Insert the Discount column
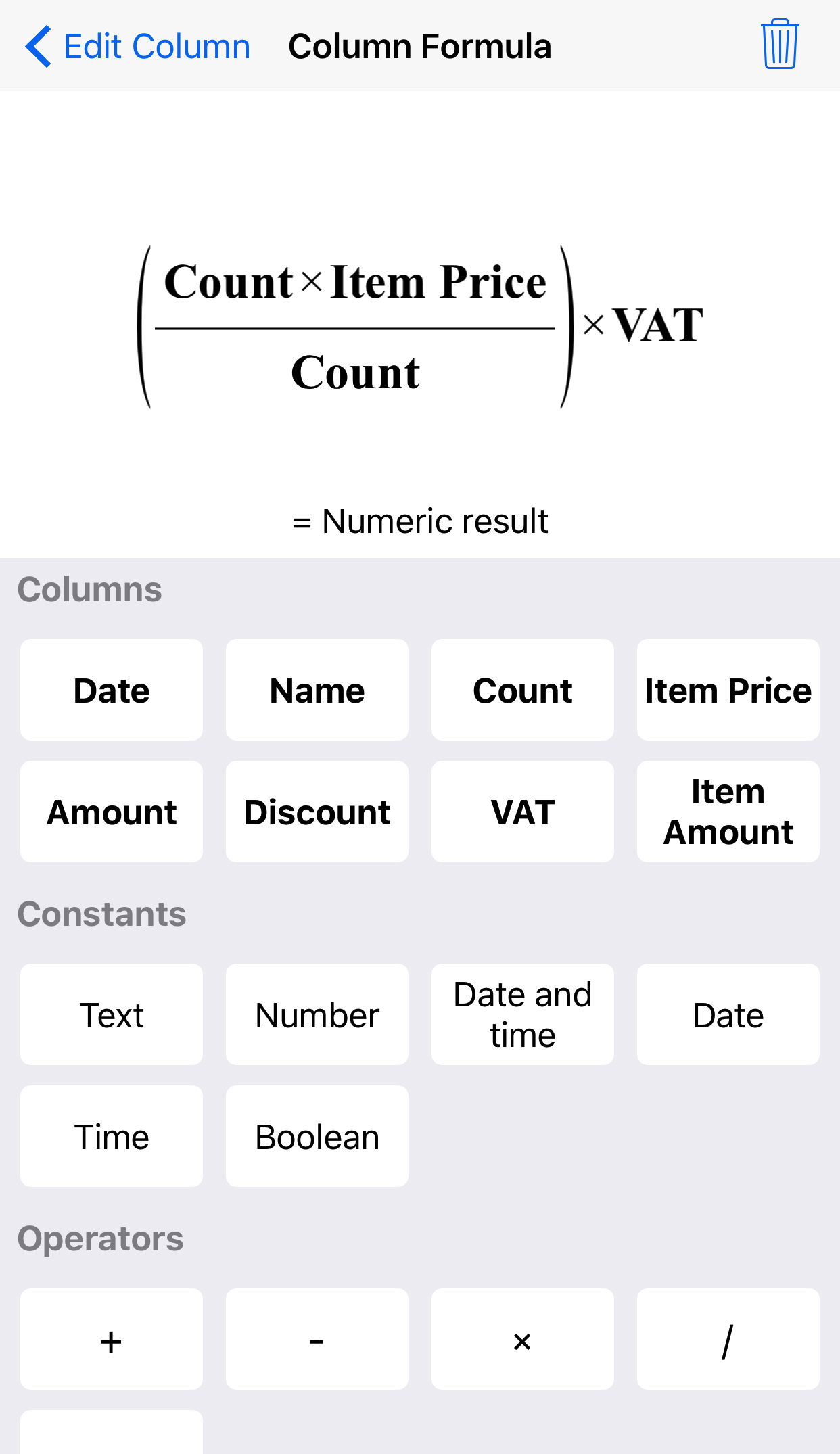This screenshot has width=840, height=1454. tap(317, 812)
